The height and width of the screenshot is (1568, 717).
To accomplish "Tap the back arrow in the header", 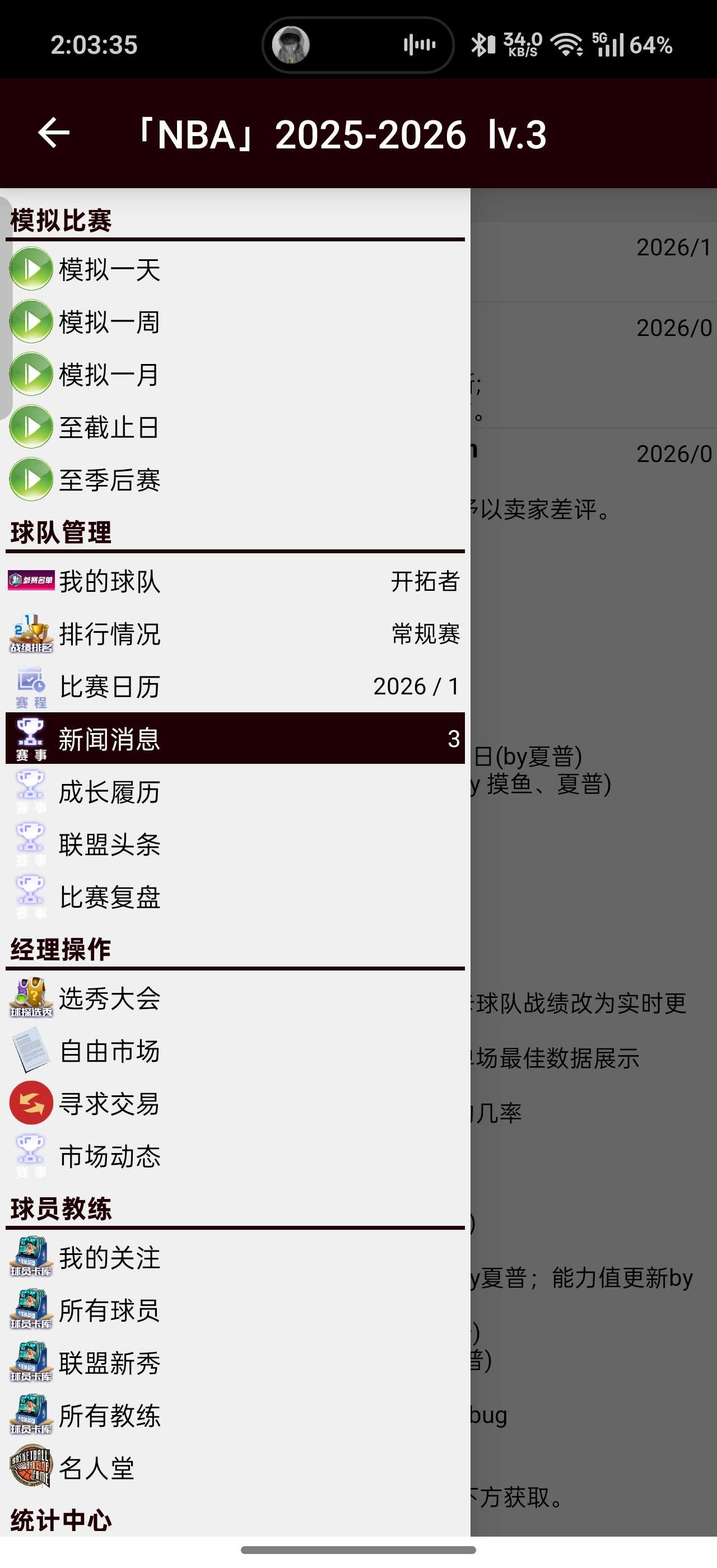I will (54, 133).
